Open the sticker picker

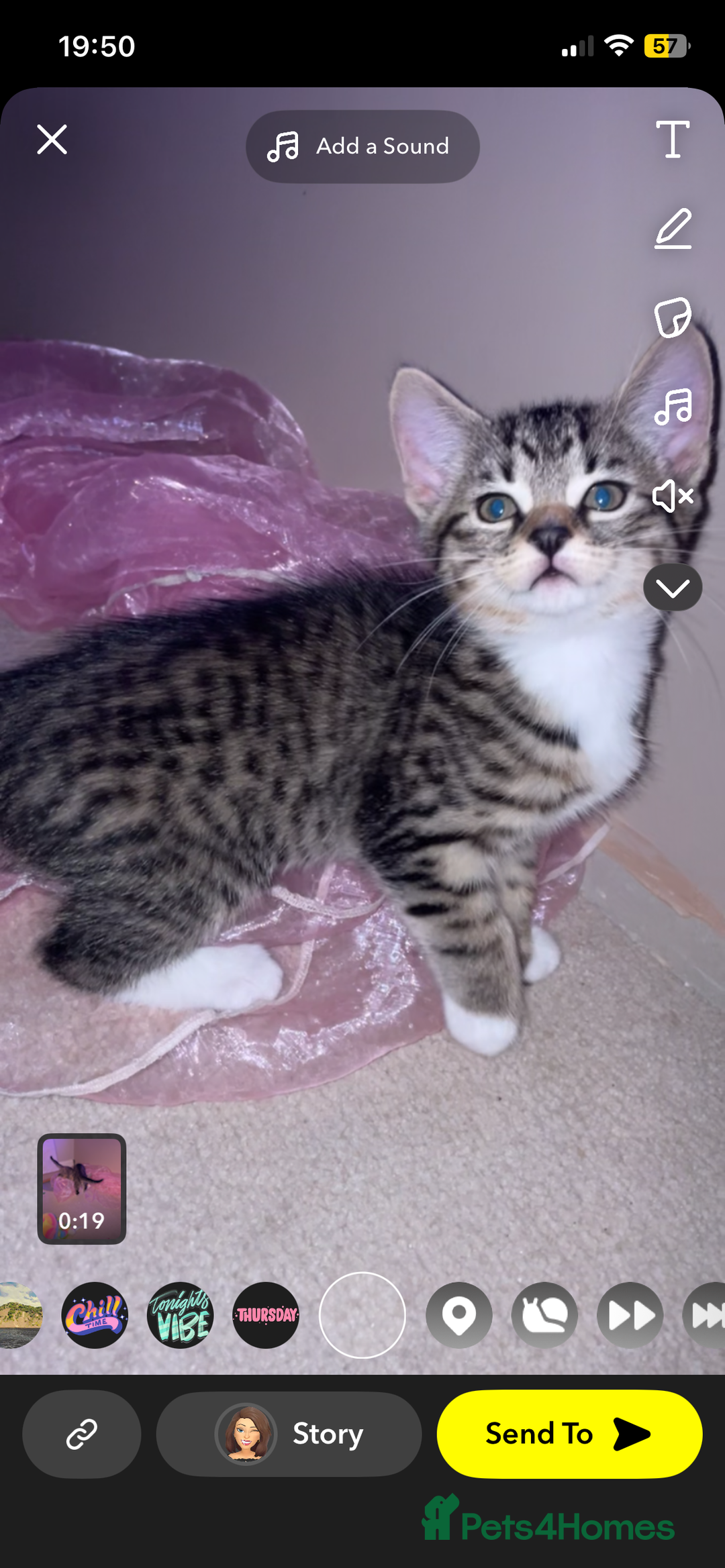[673, 317]
